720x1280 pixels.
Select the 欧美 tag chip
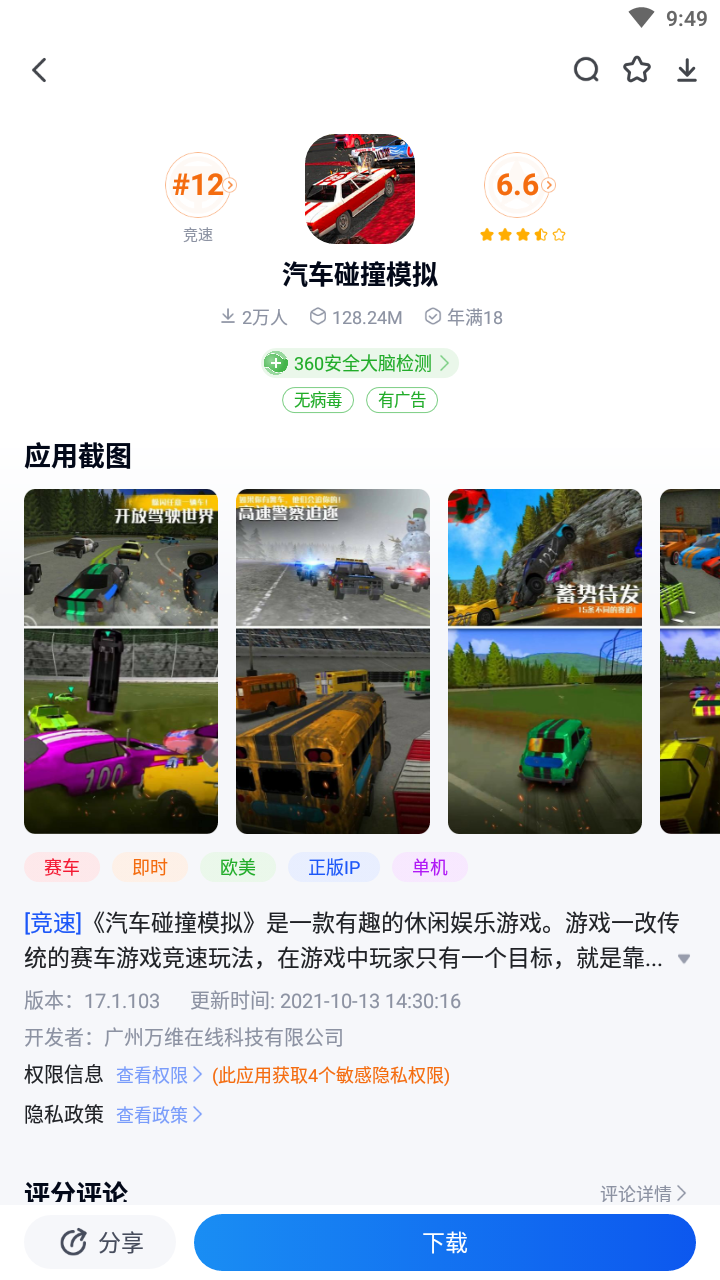(238, 867)
